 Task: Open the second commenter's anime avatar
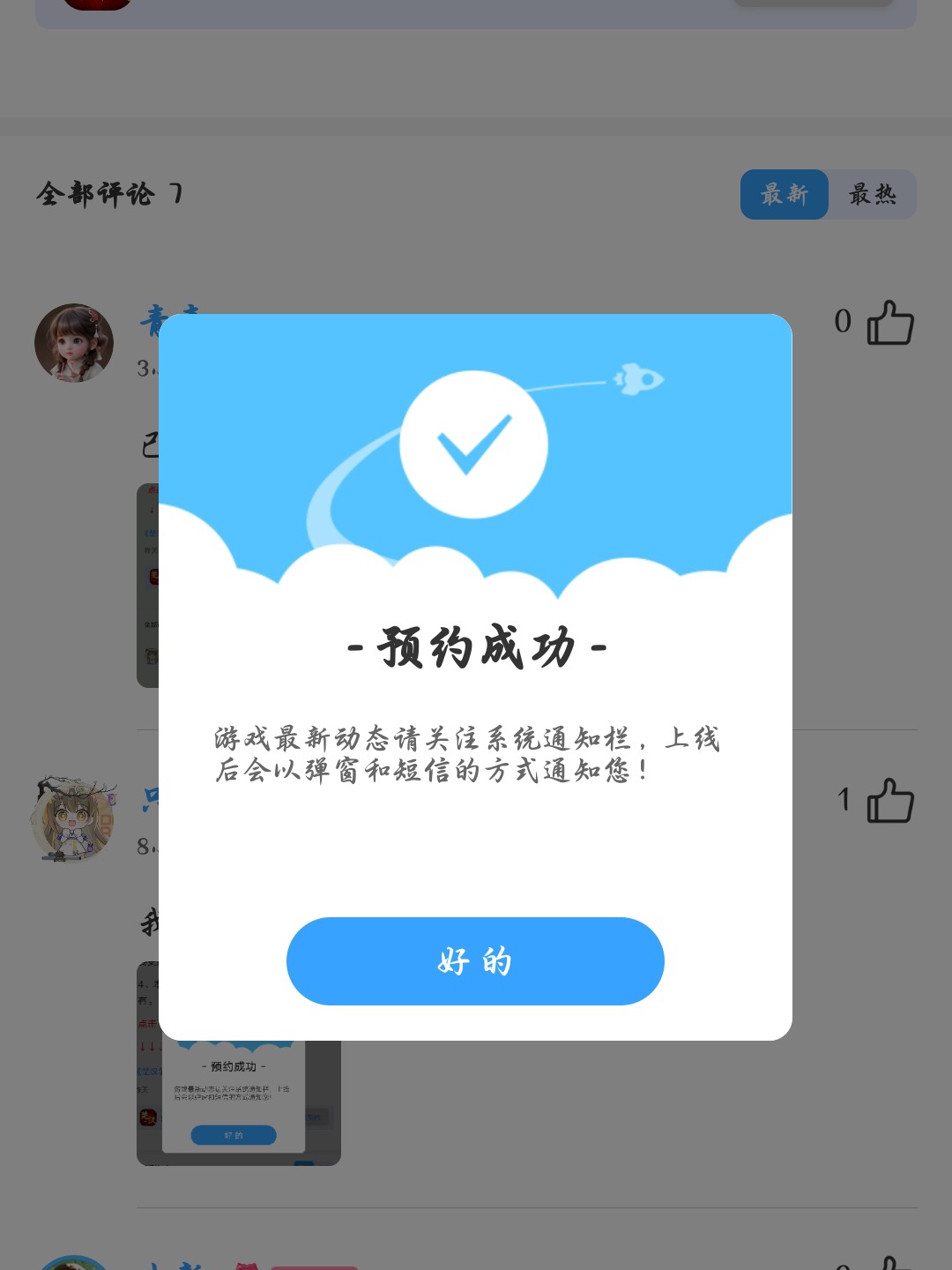click(x=74, y=820)
